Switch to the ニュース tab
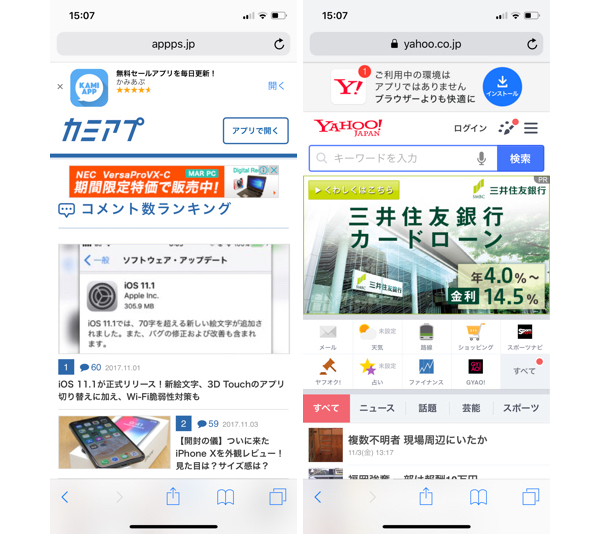The width and height of the screenshot is (600, 534). tap(377, 408)
